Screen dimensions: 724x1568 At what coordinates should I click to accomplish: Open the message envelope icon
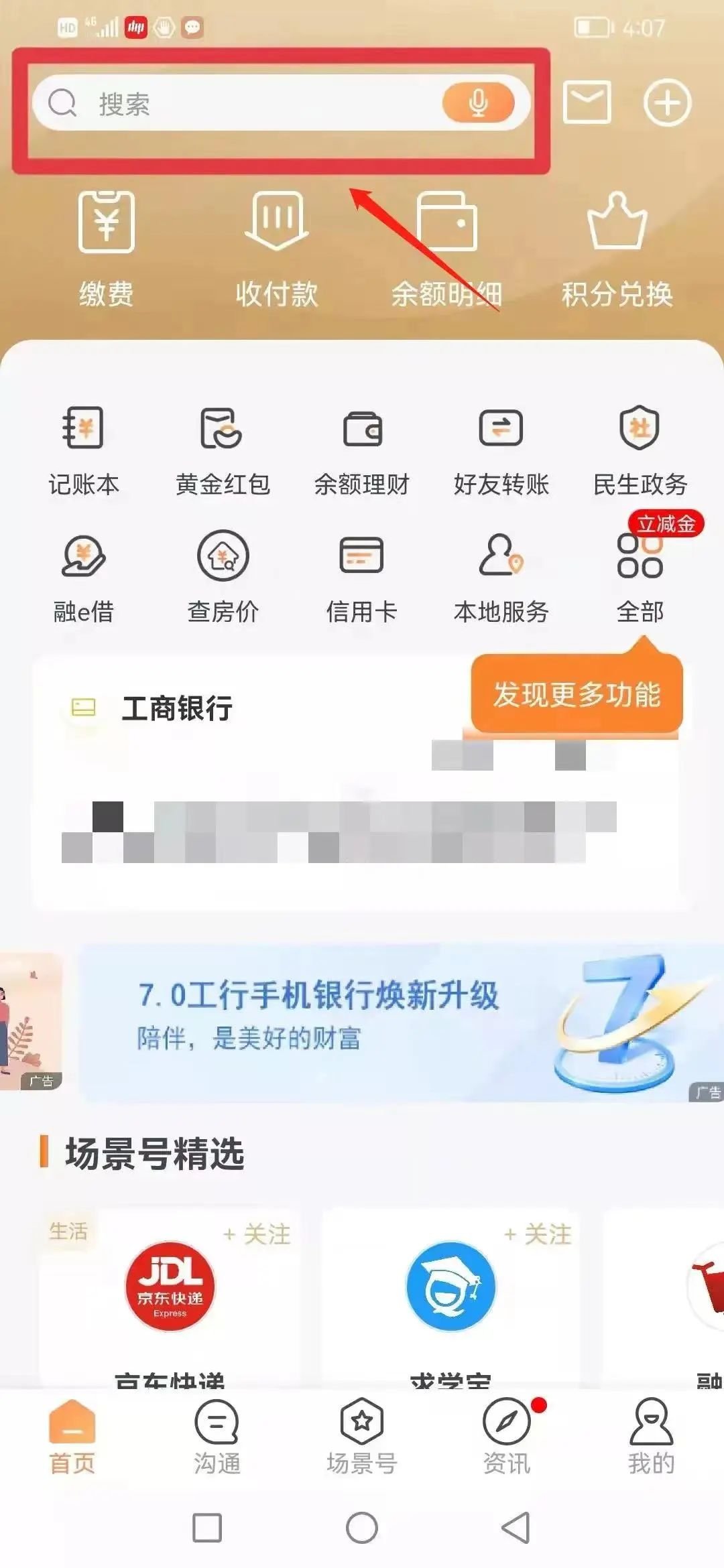coord(587,103)
